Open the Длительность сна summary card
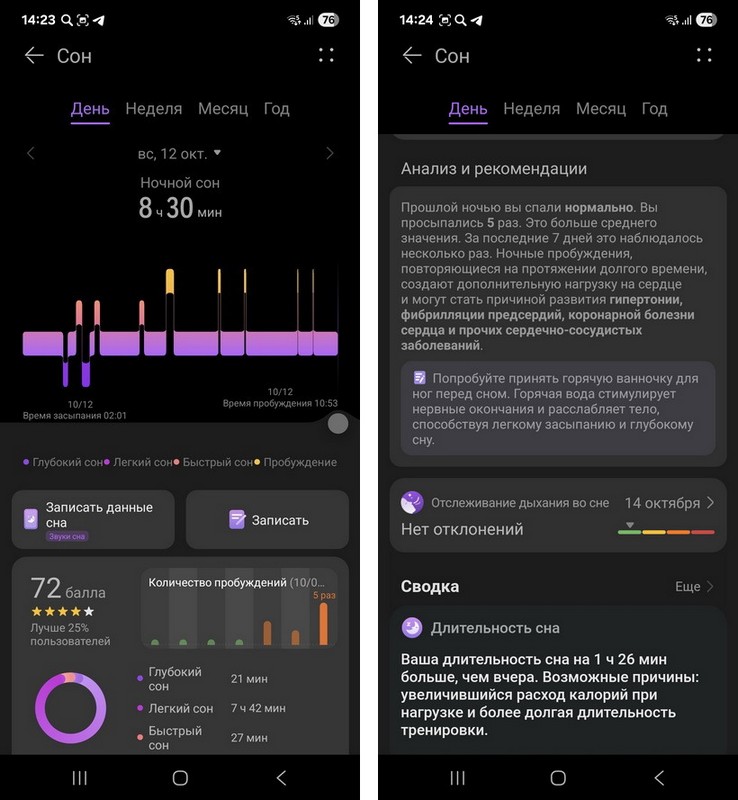This screenshot has height=800, width=738. click(x=553, y=680)
